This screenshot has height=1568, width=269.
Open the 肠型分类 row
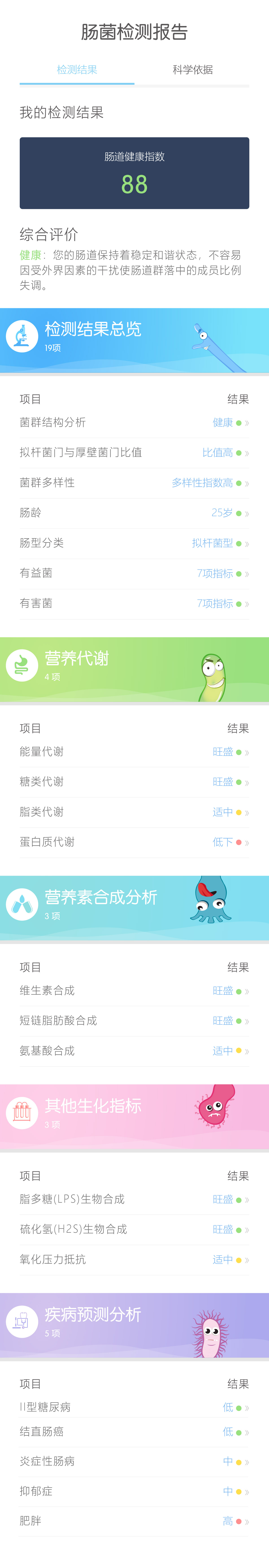pyautogui.click(x=134, y=543)
